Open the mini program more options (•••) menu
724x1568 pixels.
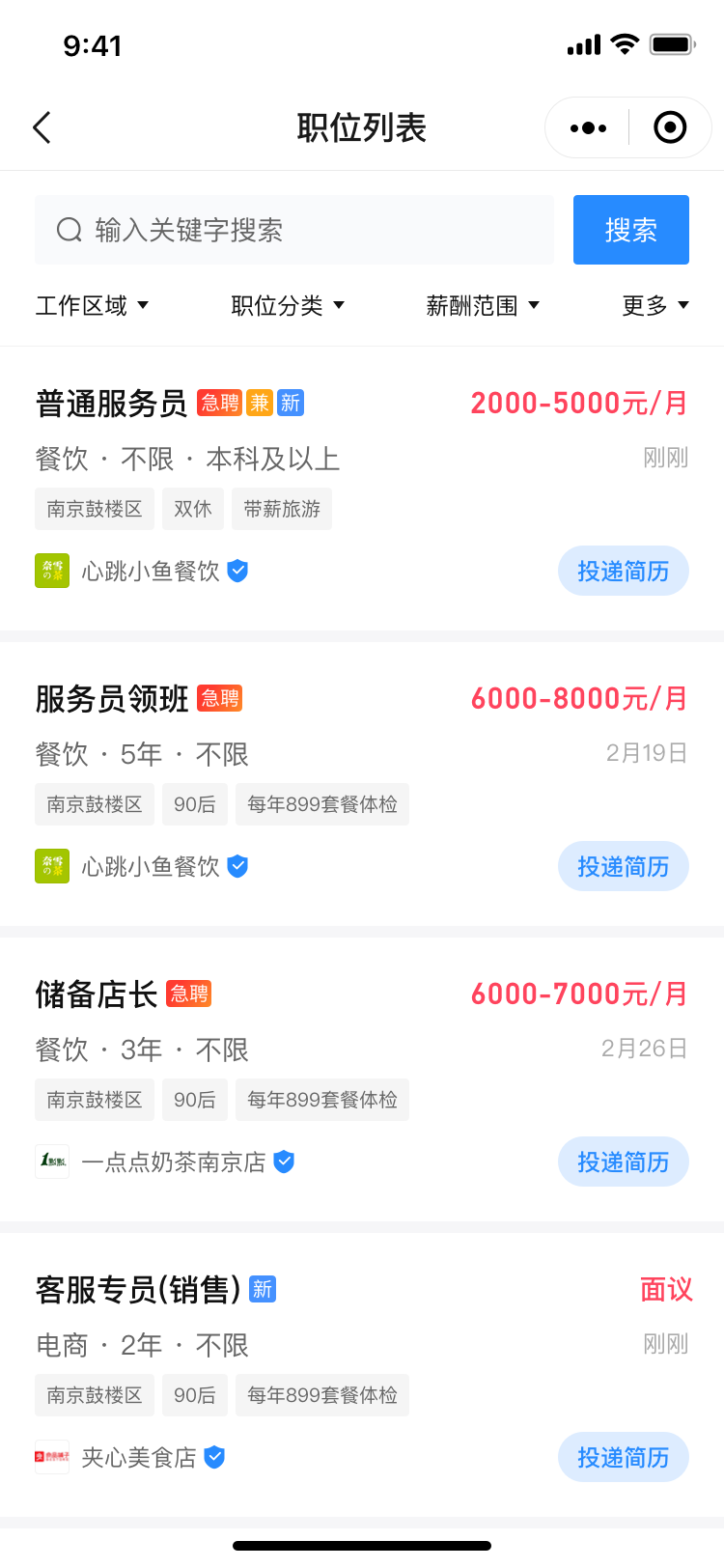click(x=586, y=126)
